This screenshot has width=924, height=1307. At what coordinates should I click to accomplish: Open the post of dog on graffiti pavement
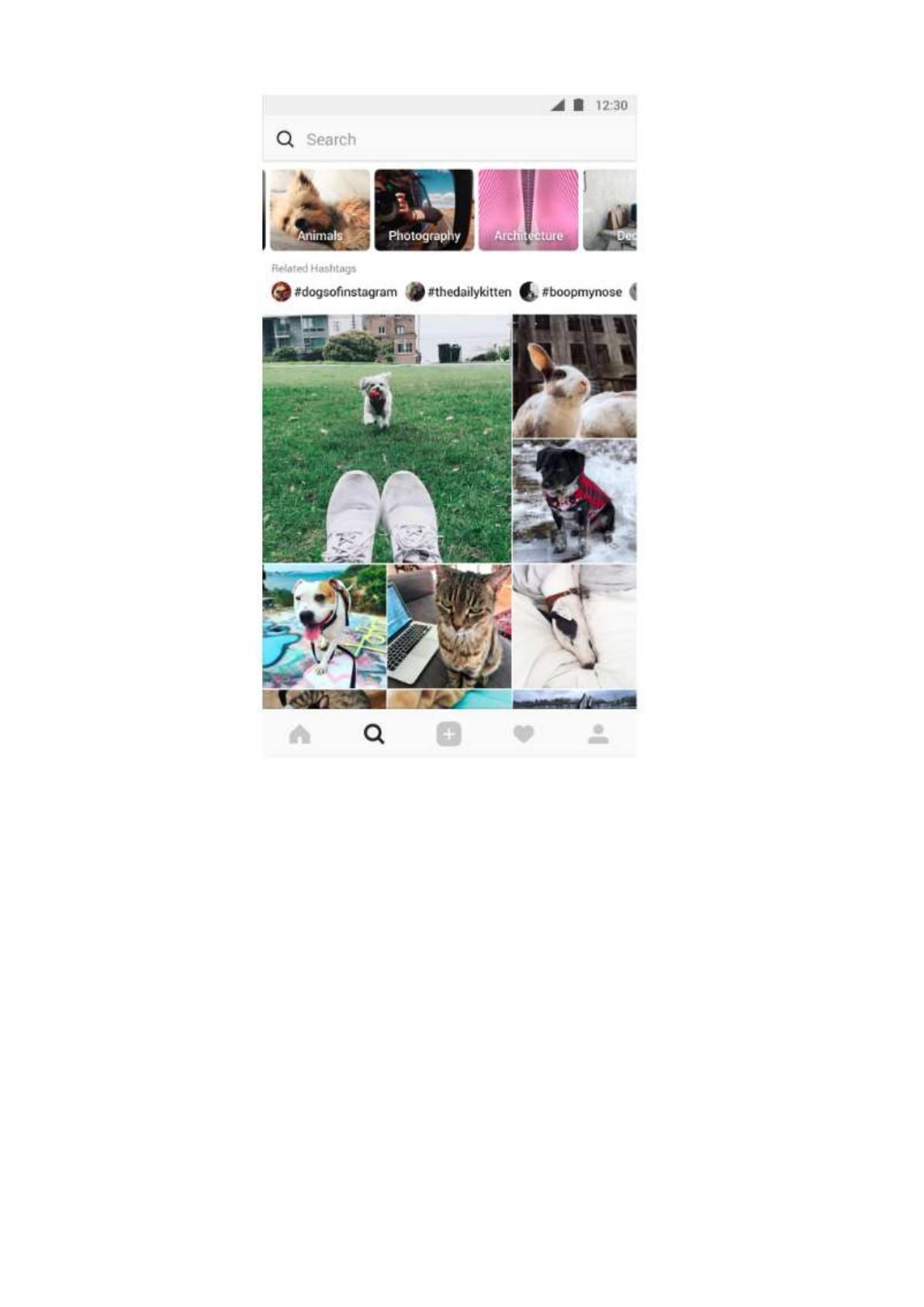tap(324, 626)
